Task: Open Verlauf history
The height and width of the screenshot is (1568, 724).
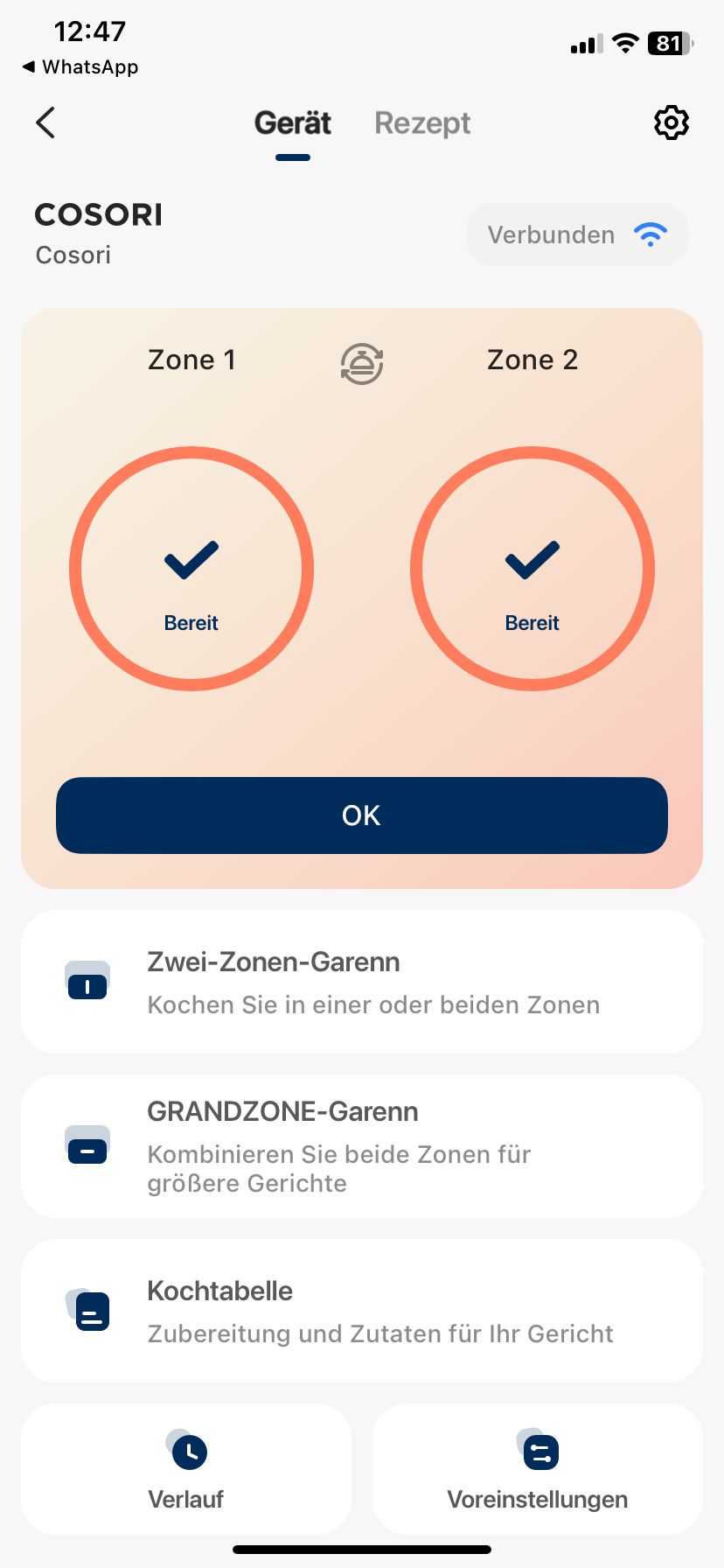Action: pyautogui.click(x=186, y=1468)
